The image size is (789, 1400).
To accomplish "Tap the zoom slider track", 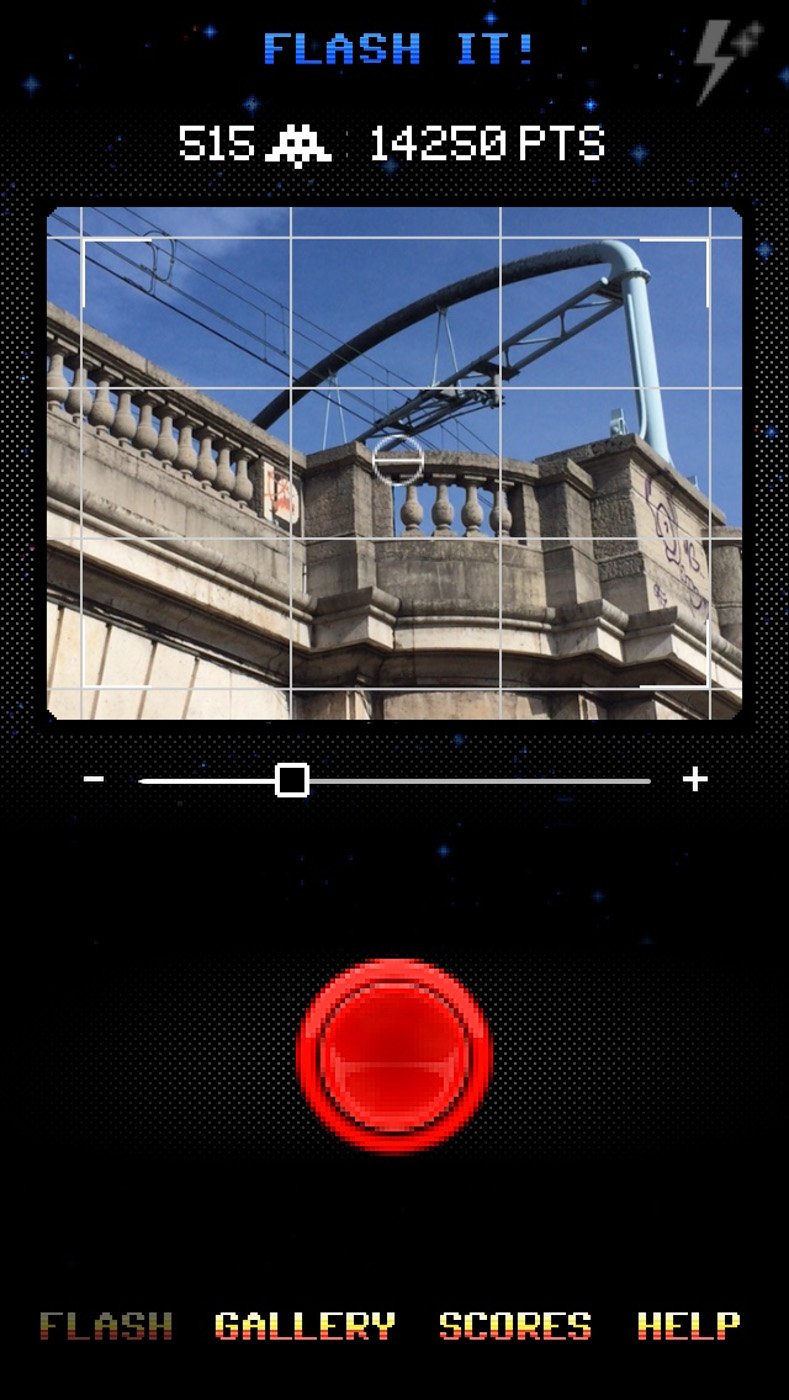I will (395, 780).
